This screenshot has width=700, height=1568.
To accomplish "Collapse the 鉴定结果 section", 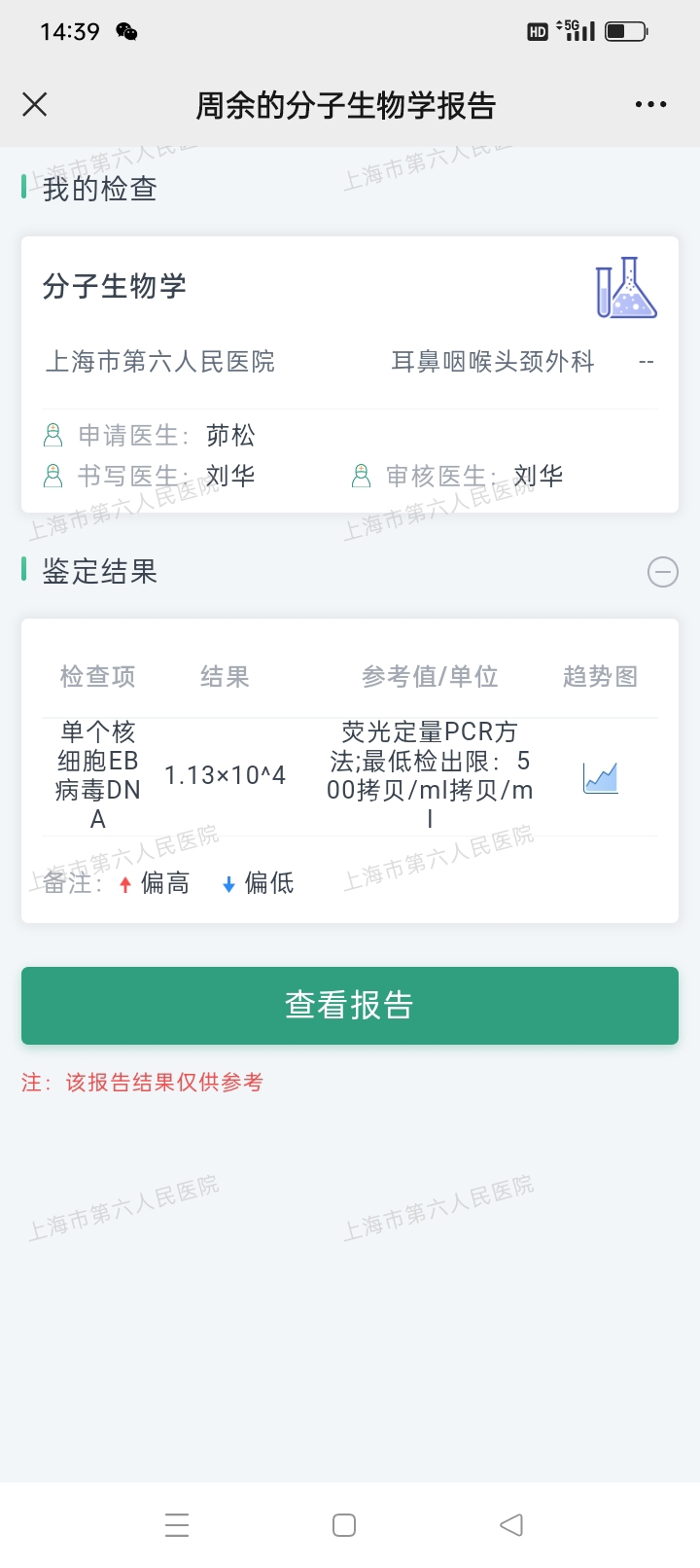I will (x=663, y=572).
